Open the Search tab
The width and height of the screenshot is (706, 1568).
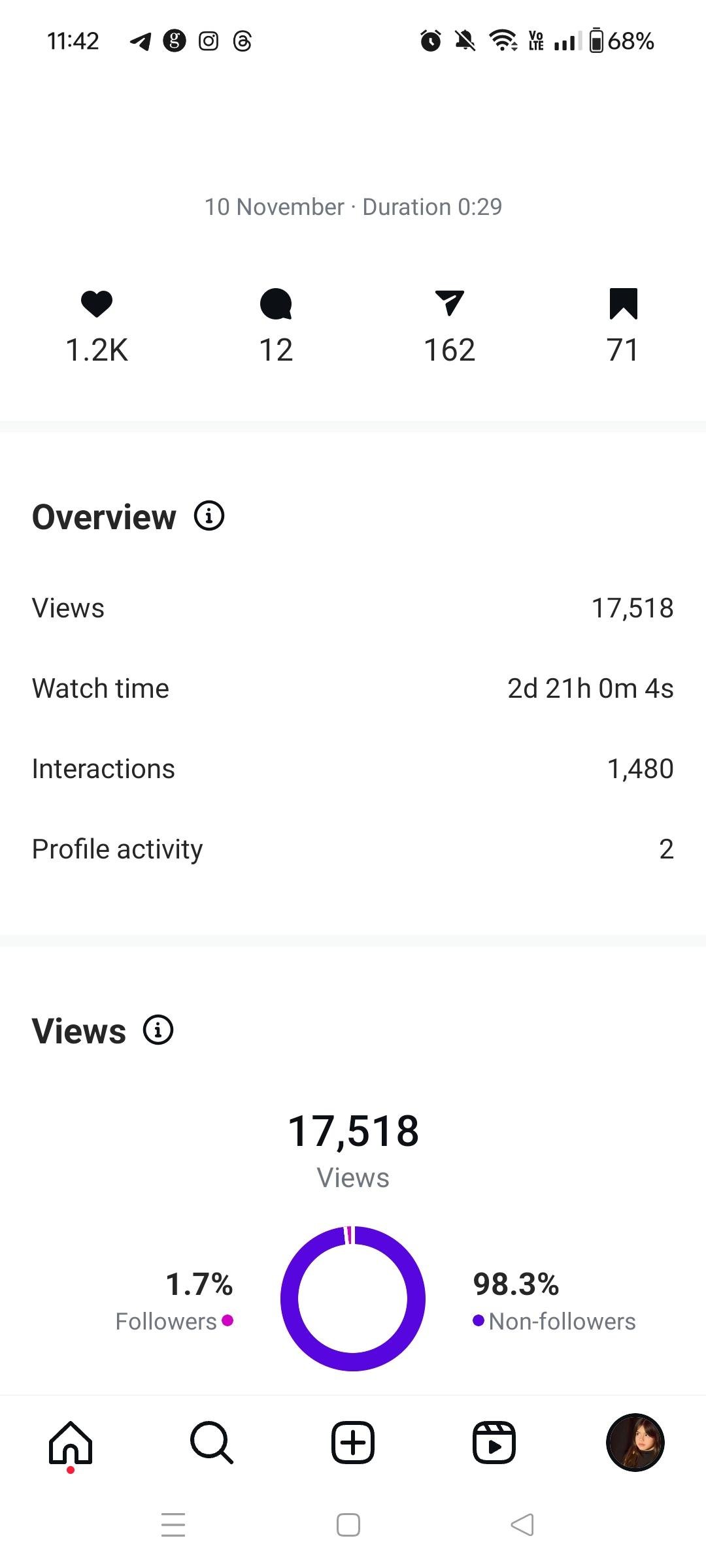(212, 1443)
